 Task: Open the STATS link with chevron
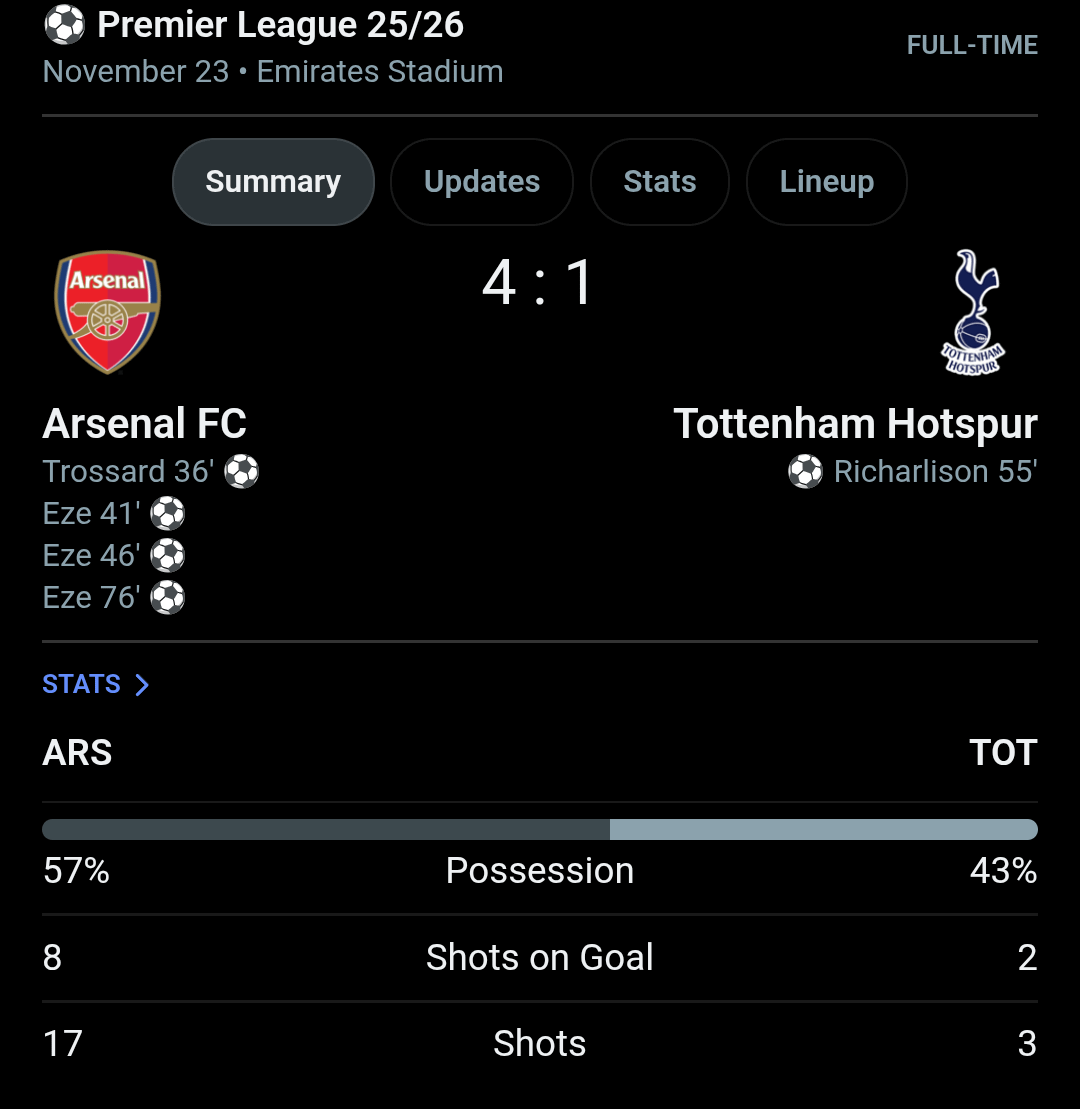click(95, 684)
